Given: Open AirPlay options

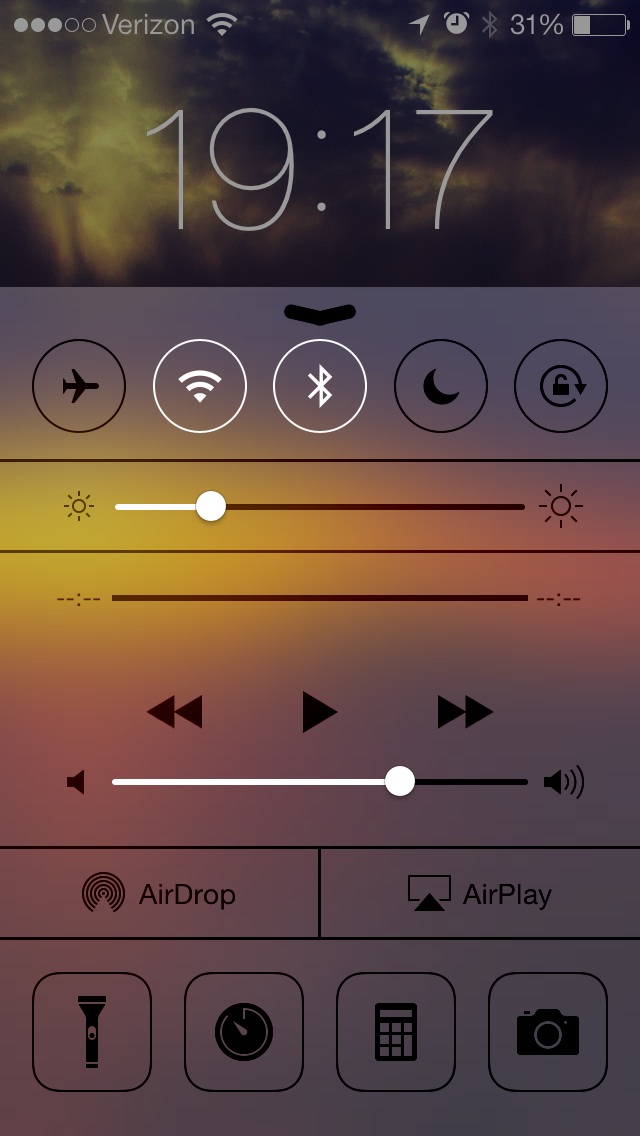Looking at the screenshot, I should [x=481, y=893].
